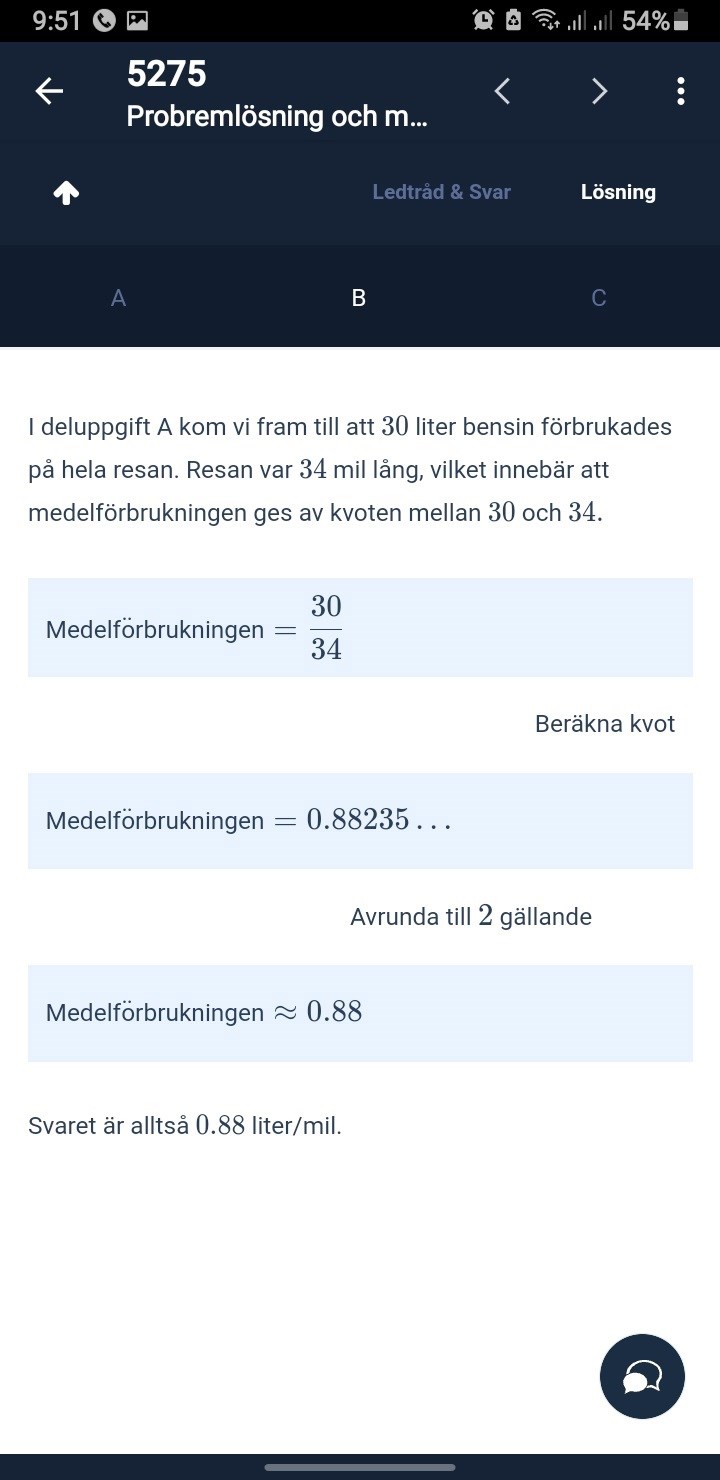720x1480 pixels.
Task: Select the Lösning tab
Action: 618,192
